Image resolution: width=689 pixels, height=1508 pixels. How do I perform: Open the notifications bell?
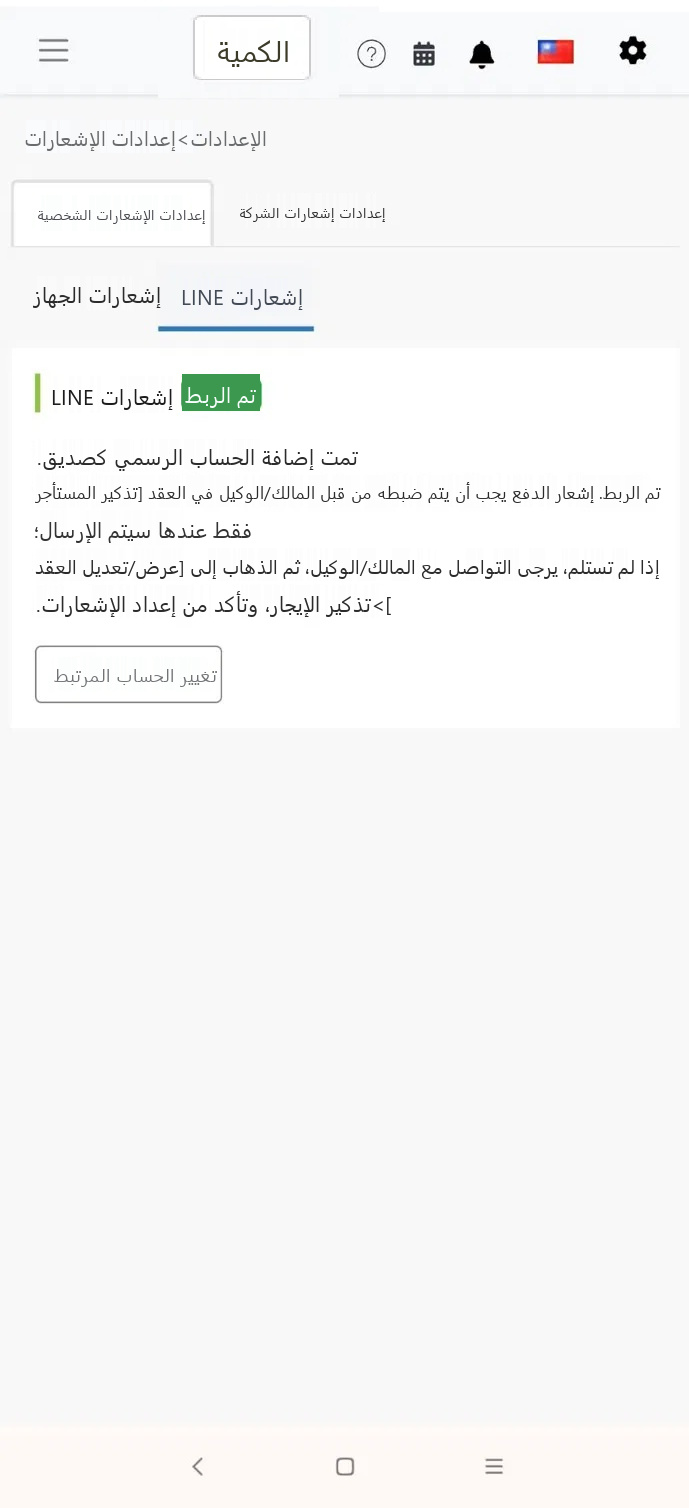(x=482, y=54)
